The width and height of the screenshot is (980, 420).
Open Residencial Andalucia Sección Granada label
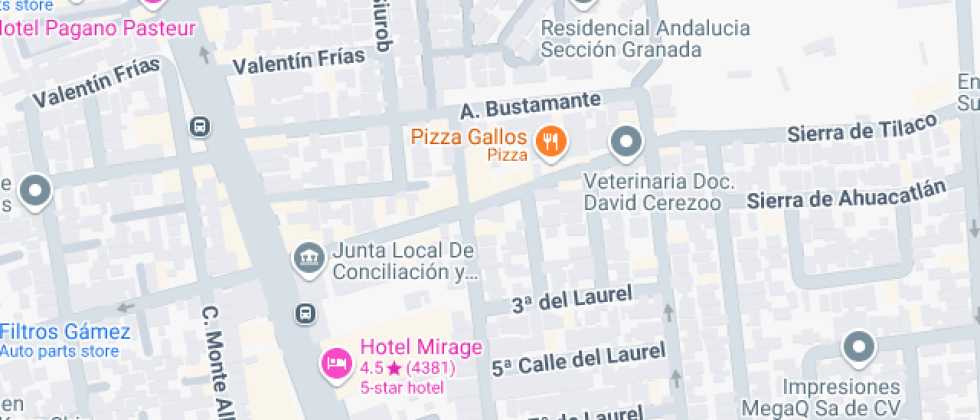tap(645, 38)
